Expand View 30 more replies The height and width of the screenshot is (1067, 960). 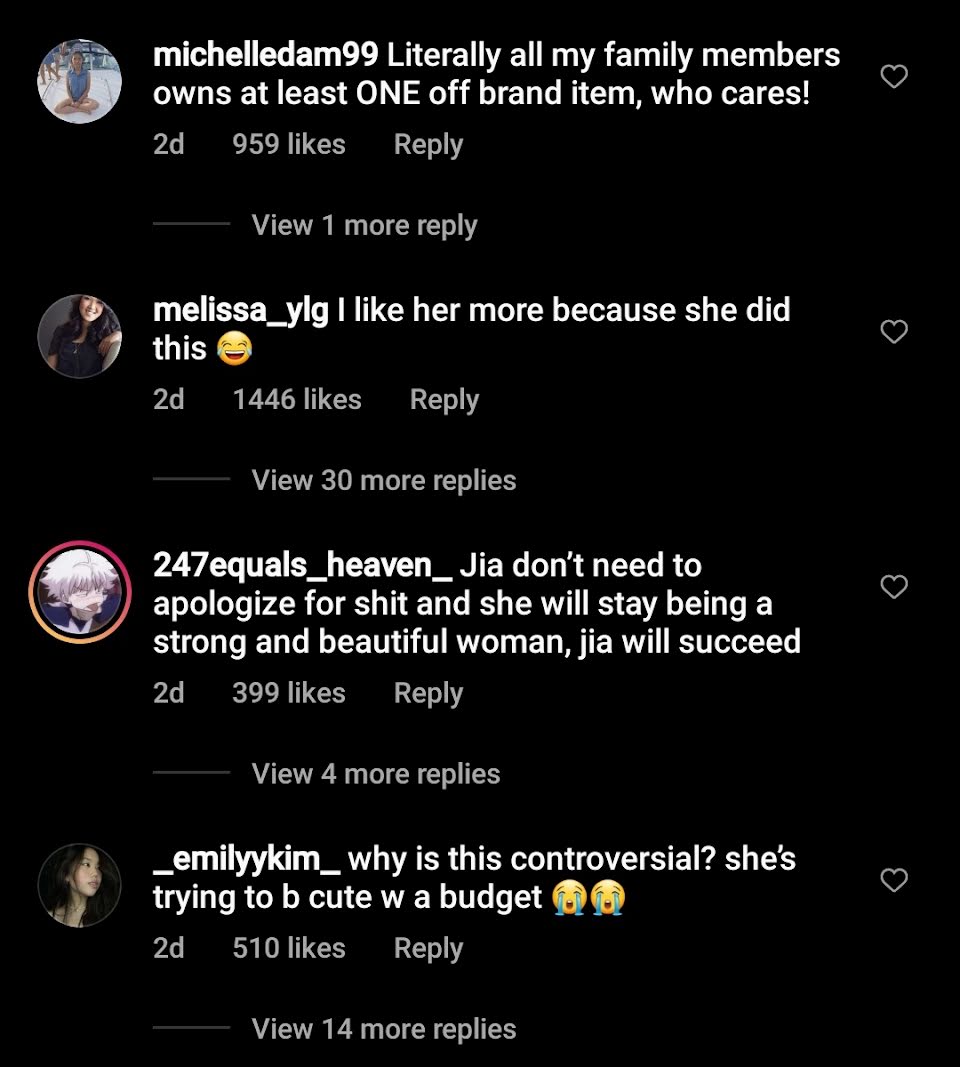(384, 480)
